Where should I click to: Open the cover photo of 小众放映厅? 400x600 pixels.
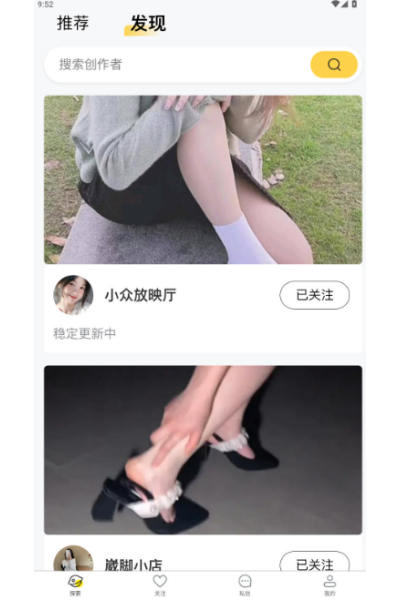click(x=203, y=179)
